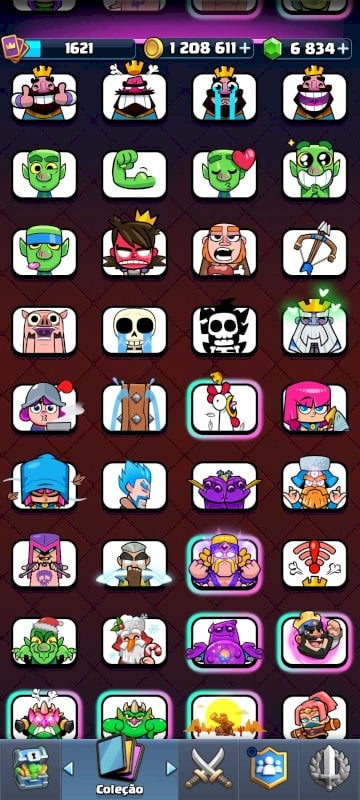Viewport: 360px width, 800px height.
Task: Select the red wifi warning emote
Action: 314,563
